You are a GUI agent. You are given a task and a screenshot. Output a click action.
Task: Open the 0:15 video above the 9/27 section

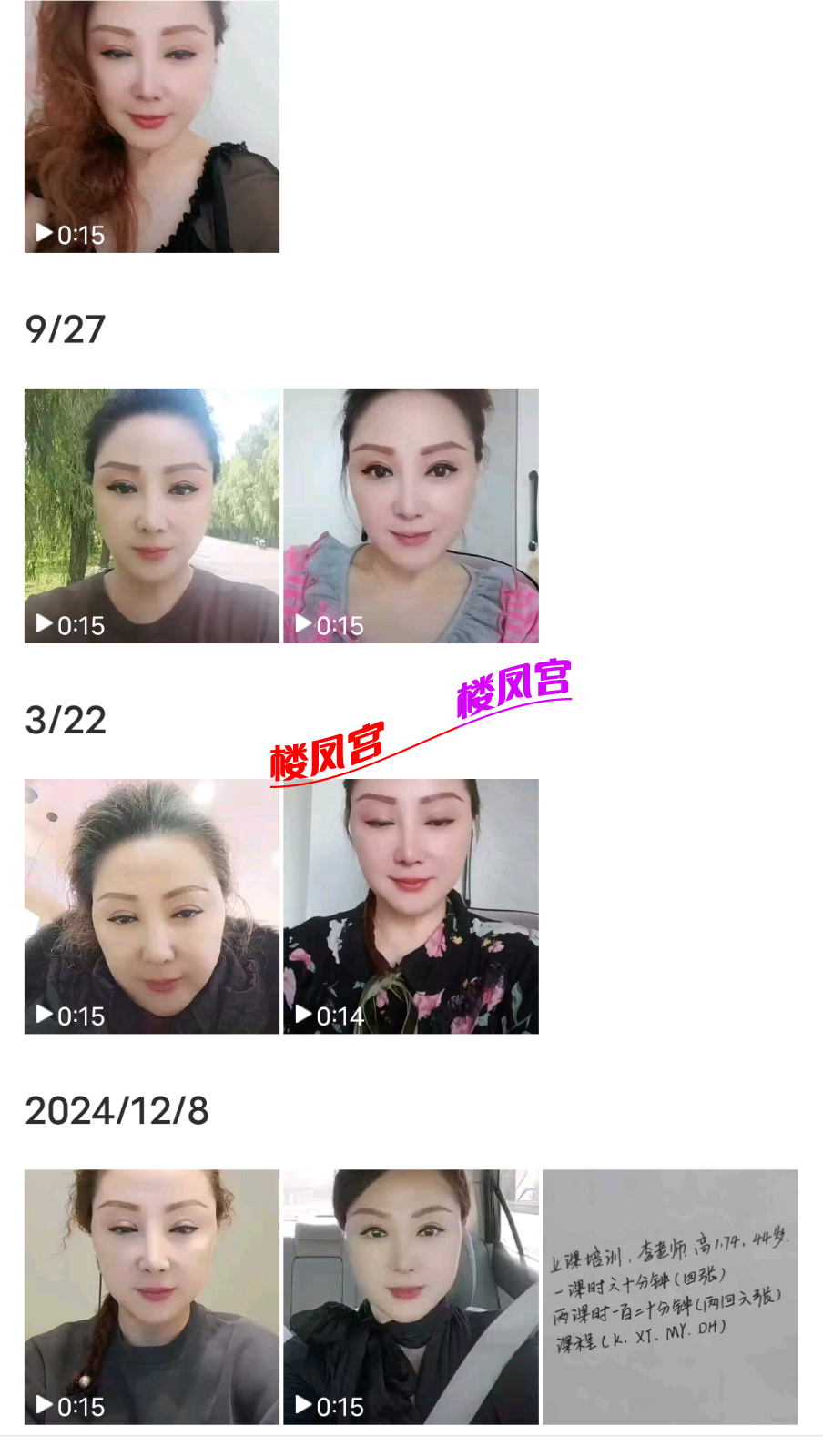(x=151, y=126)
